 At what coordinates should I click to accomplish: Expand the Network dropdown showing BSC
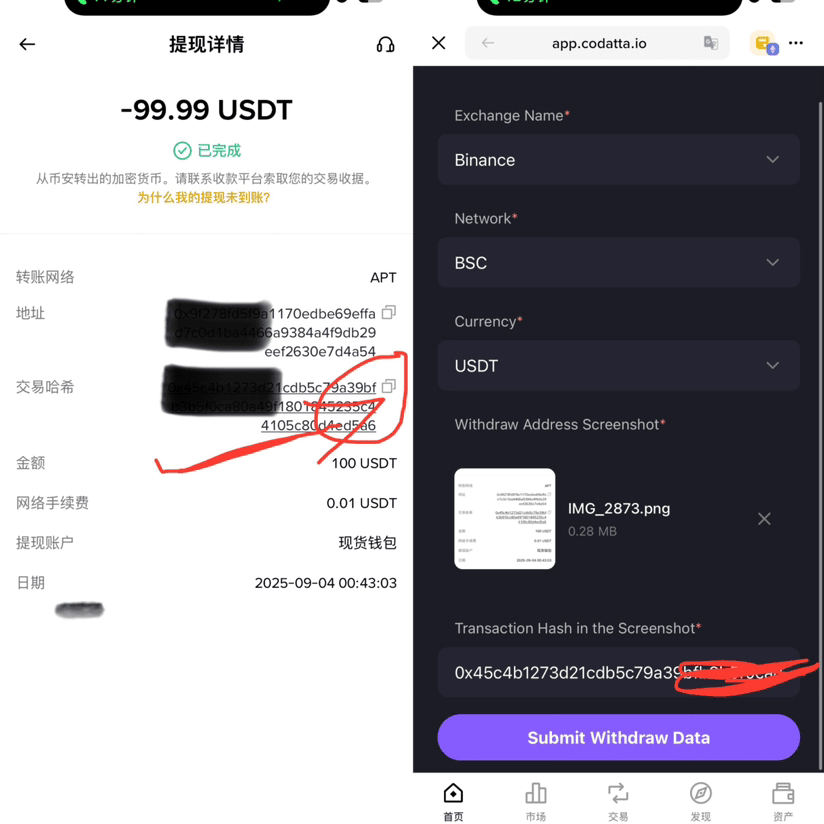pyautogui.click(x=618, y=263)
